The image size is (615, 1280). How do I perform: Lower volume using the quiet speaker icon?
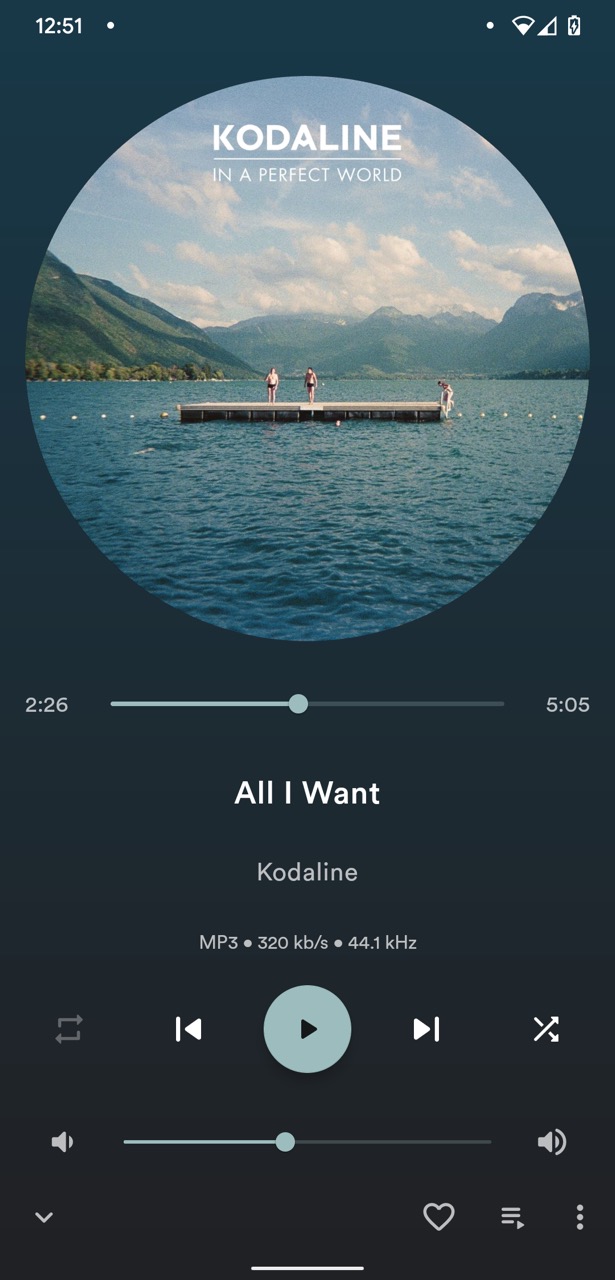[x=62, y=1142]
